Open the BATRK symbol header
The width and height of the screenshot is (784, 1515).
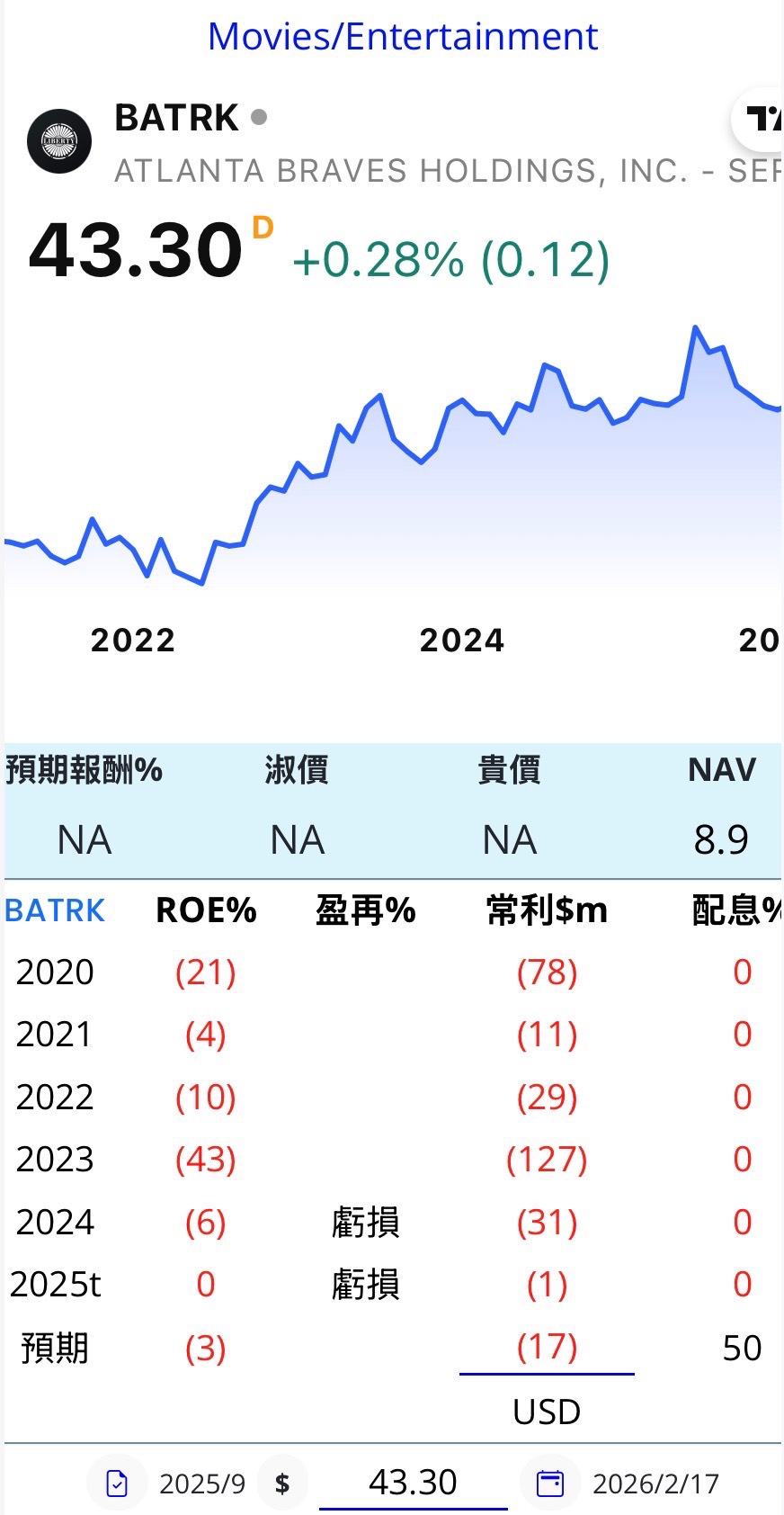pos(176,118)
